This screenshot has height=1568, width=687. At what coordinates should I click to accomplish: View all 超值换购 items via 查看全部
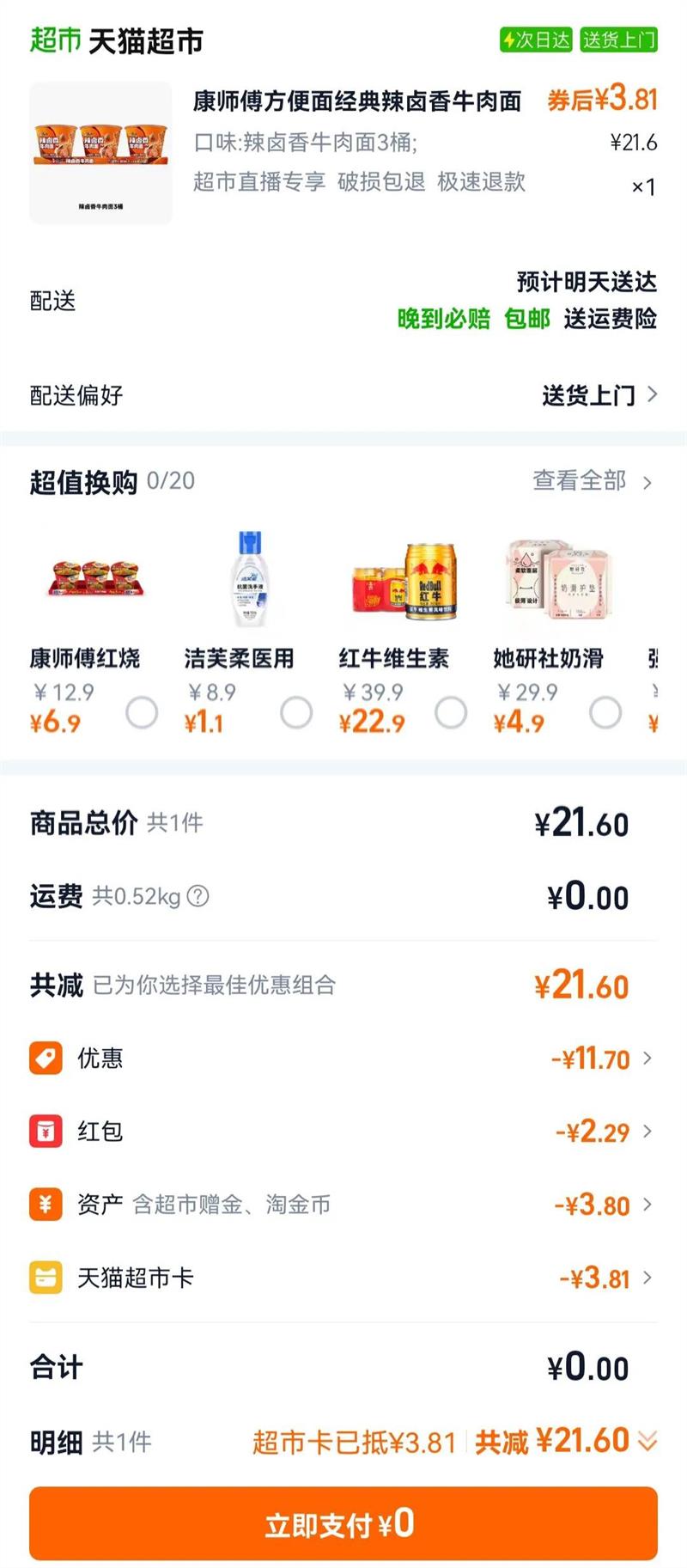click(x=592, y=481)
